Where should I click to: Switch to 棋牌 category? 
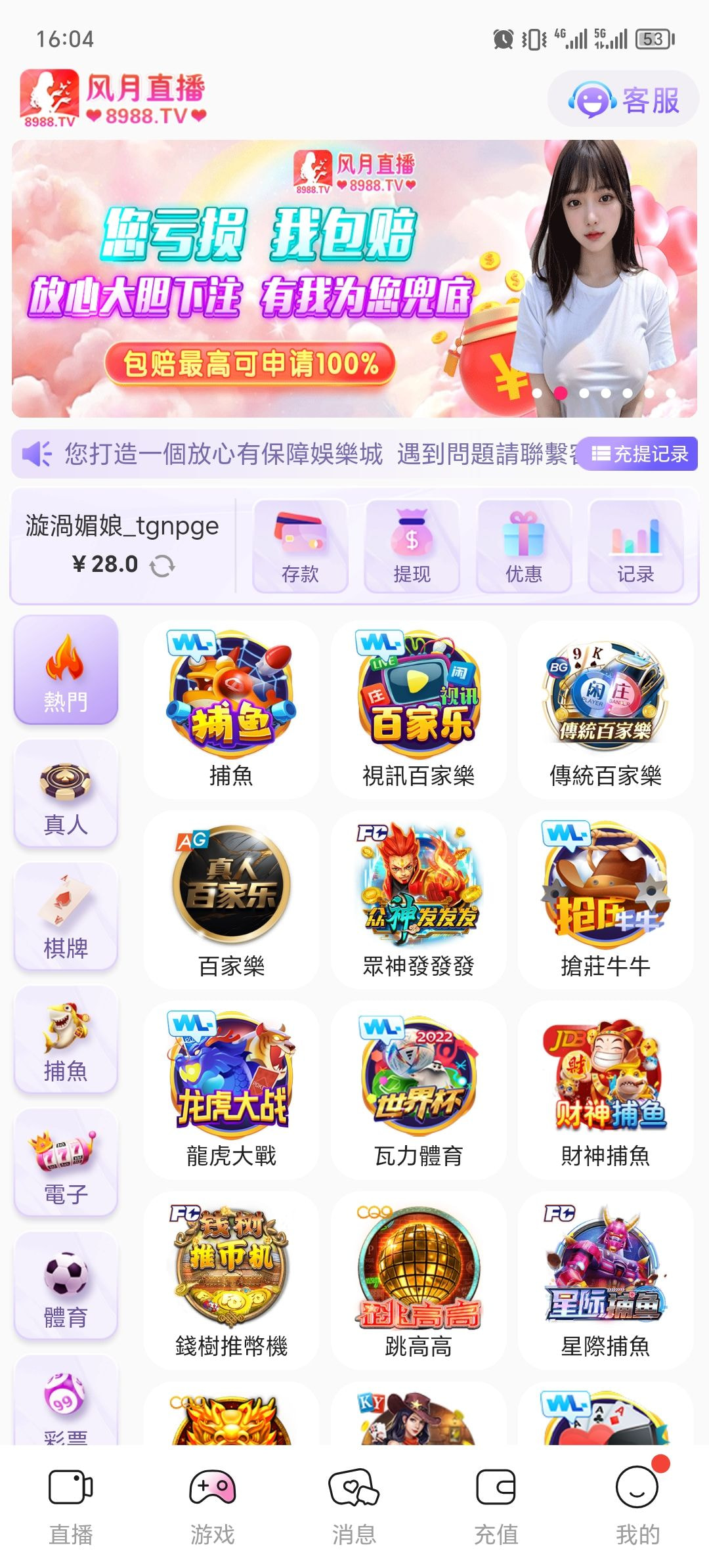[x=66, y=917]
